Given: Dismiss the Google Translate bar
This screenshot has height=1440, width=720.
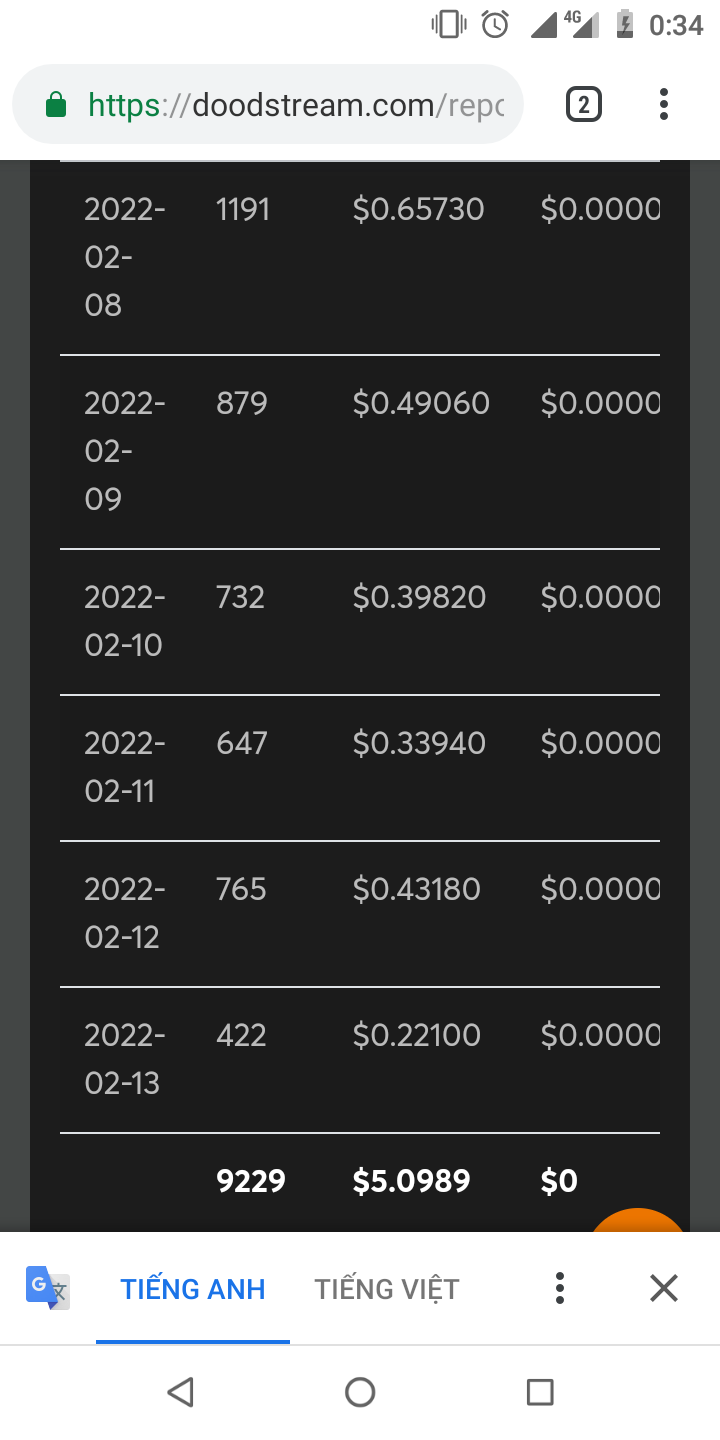Looking at the screenshot, I should [664, 1288].
